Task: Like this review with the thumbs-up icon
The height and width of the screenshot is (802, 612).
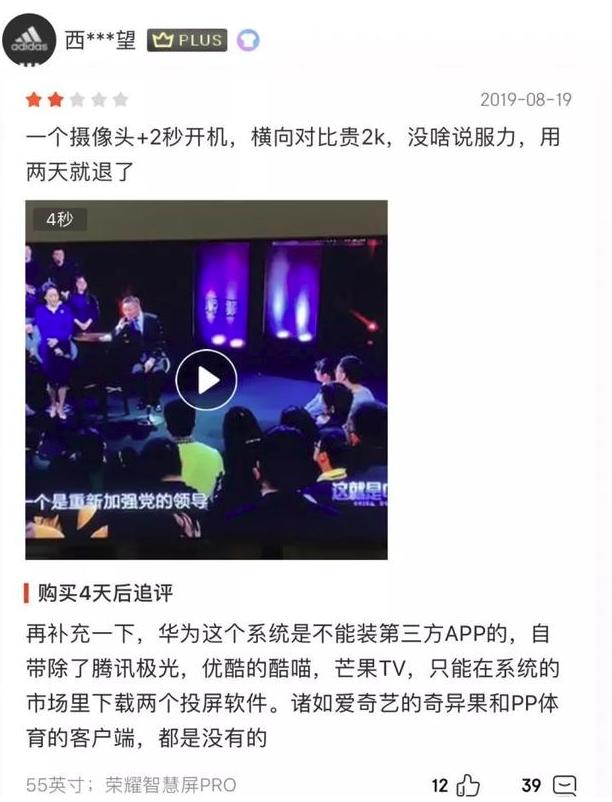Action: point(469,785)
